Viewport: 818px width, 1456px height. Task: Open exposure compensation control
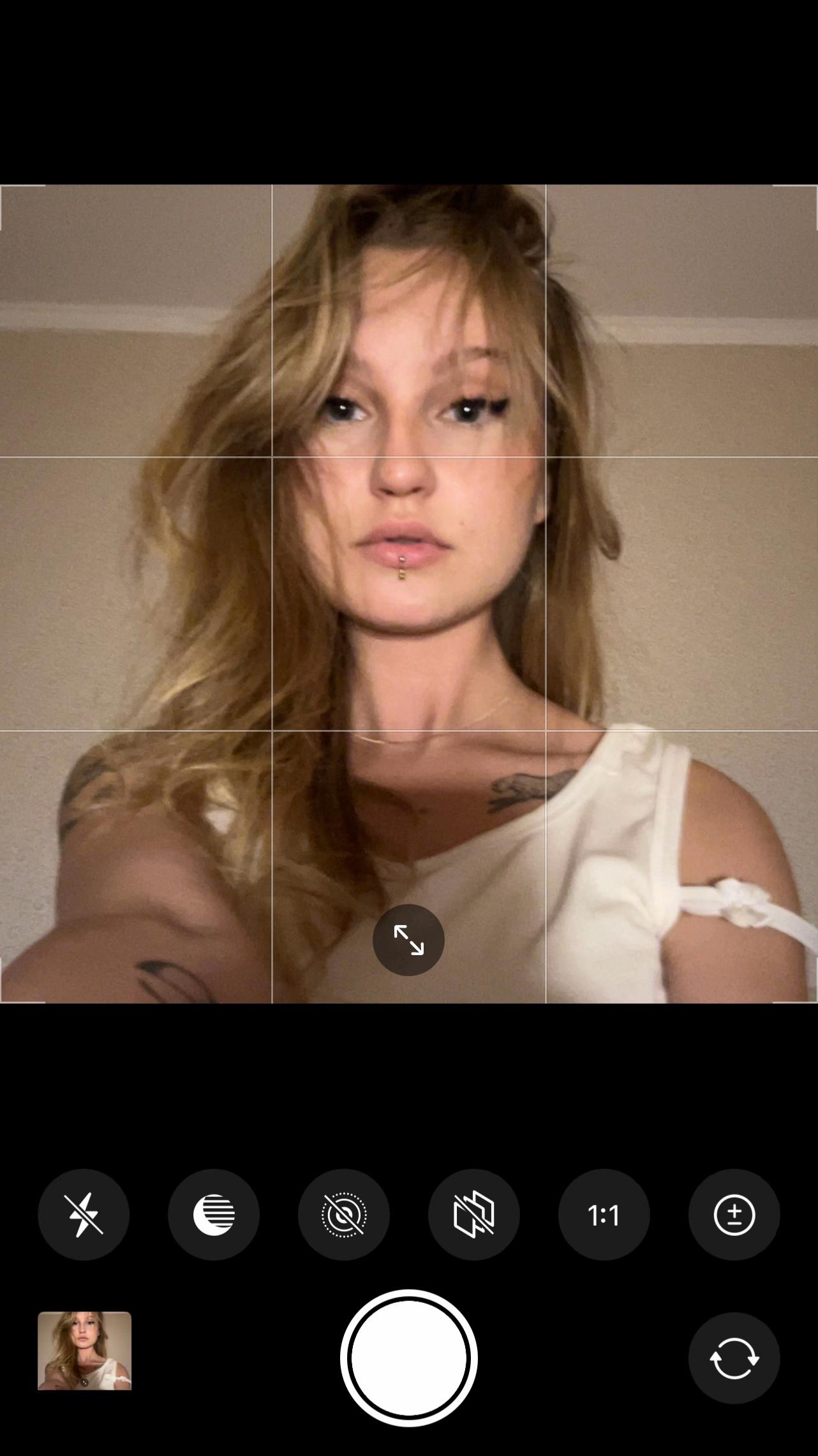coord(734,1215)
